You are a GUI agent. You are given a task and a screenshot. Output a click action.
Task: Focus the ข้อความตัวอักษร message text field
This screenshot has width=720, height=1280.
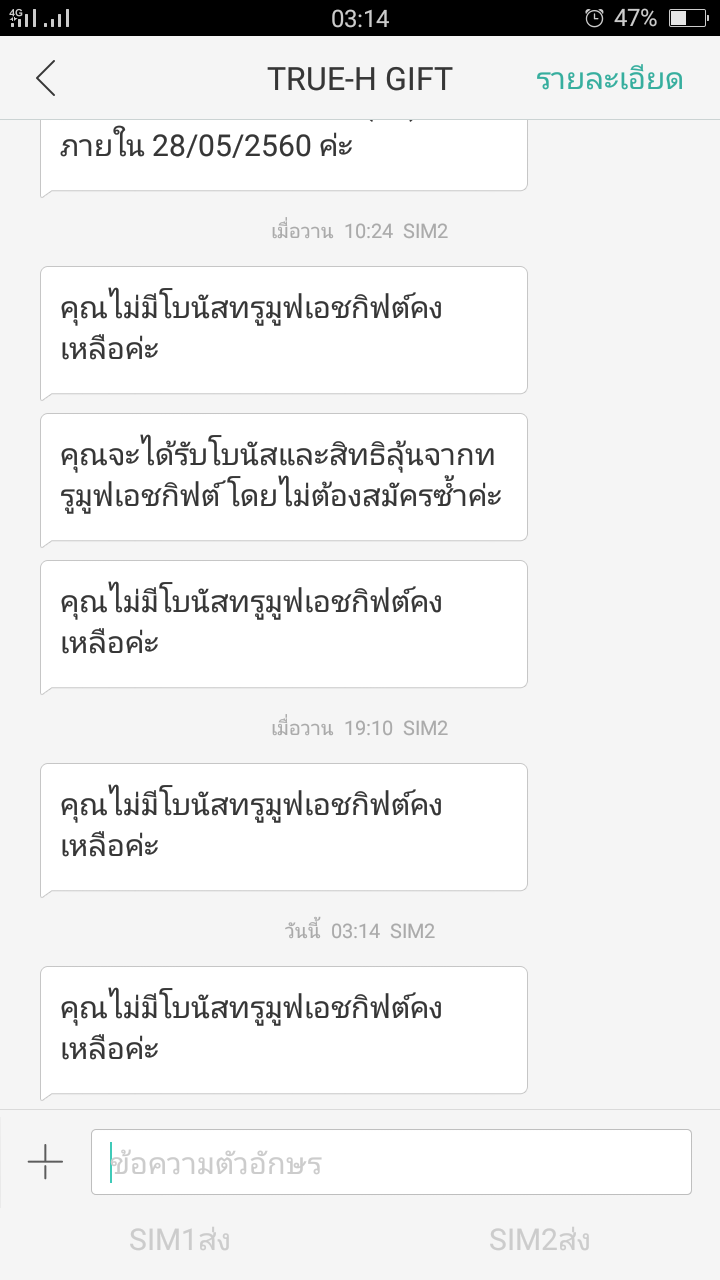pyautogui.click(x=391, y=1162)
